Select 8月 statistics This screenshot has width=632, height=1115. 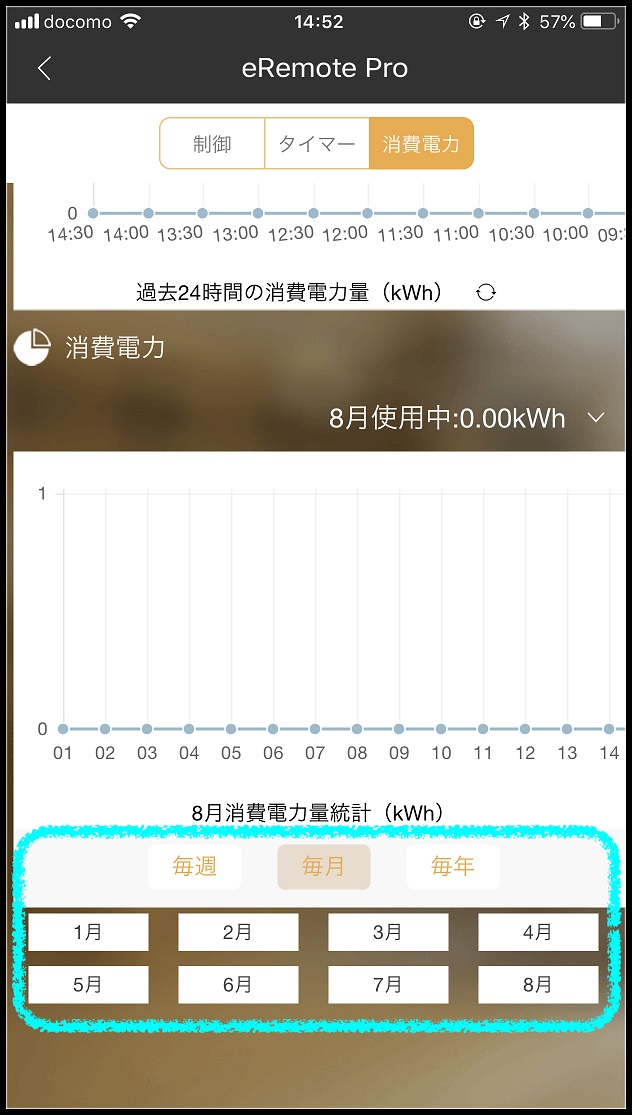tap(538, 985)
